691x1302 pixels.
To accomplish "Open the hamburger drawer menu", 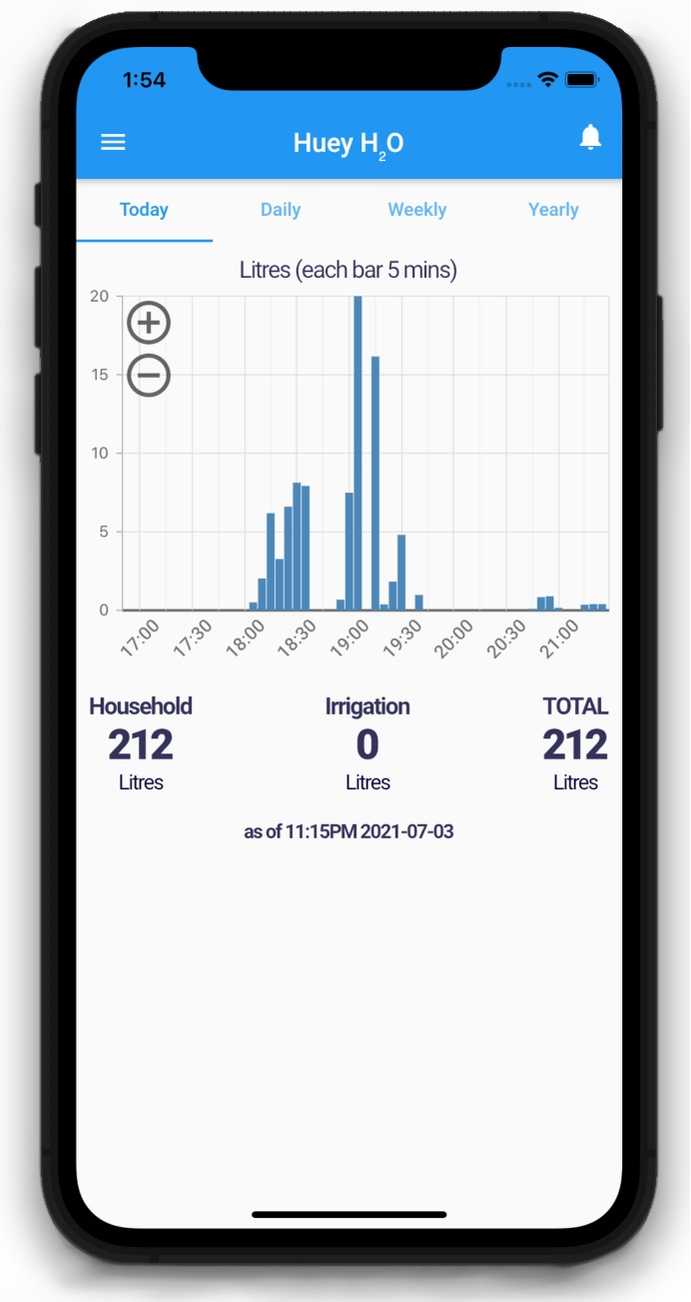I will pos(114,142).
